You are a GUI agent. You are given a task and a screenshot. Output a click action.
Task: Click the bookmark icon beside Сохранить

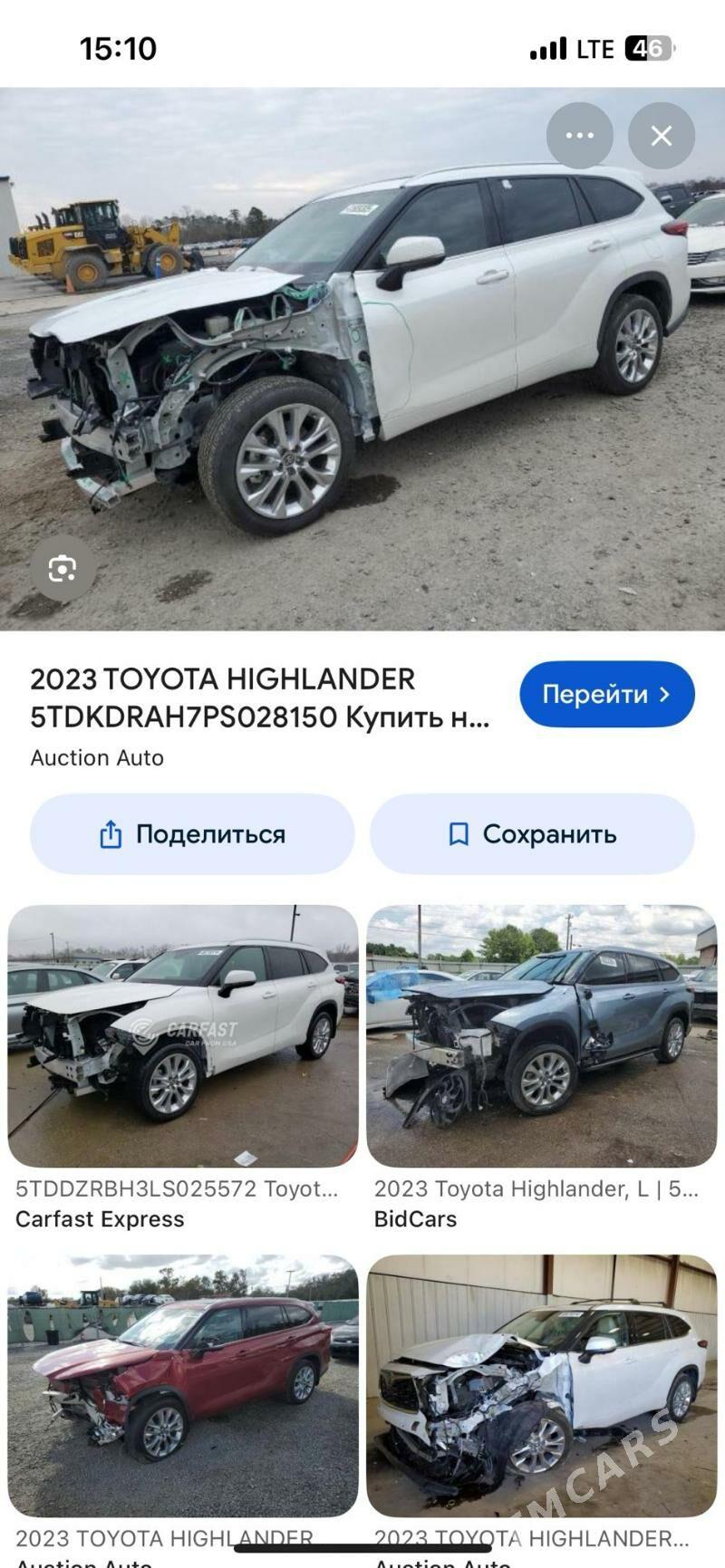click(x=460, y=834)
